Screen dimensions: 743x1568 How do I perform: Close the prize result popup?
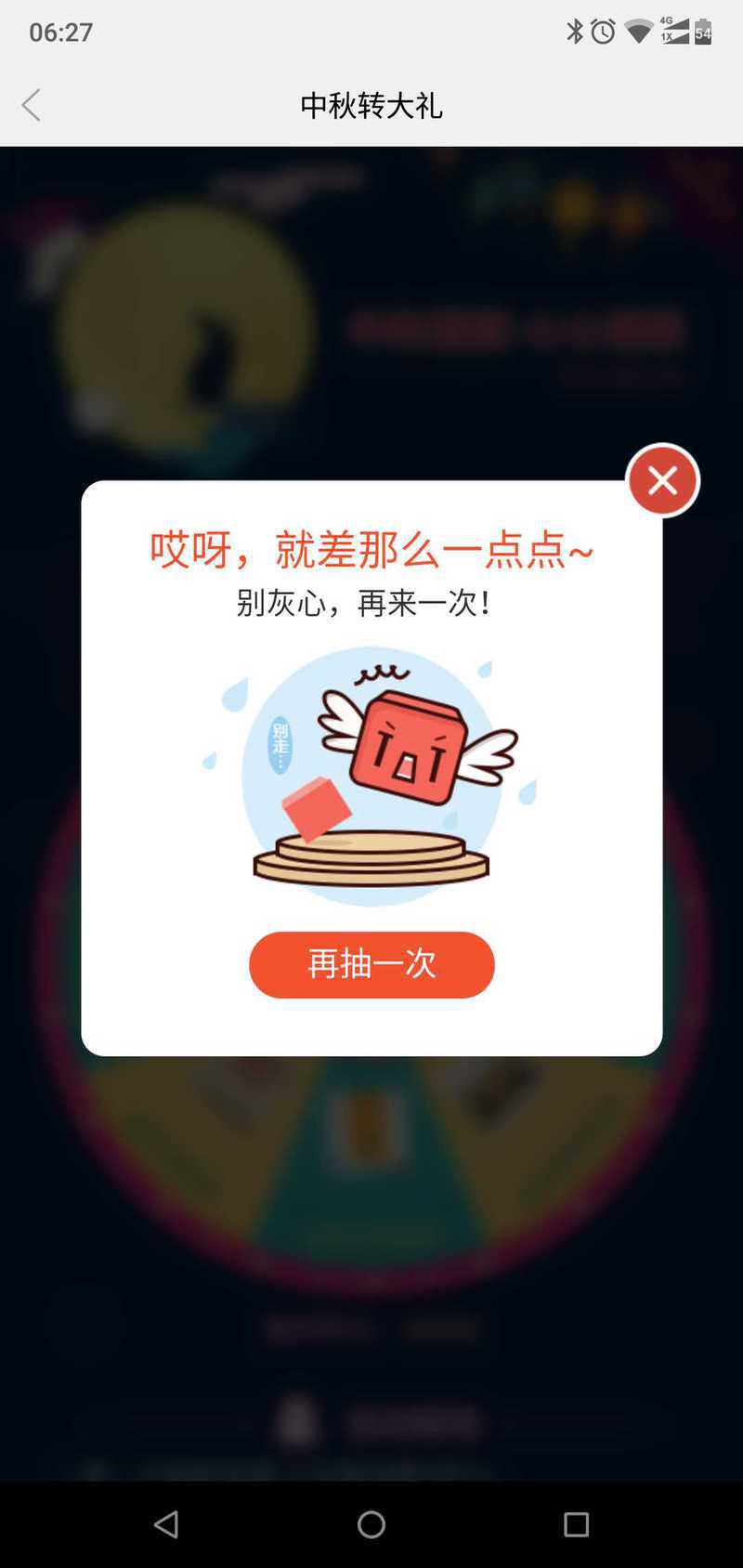[662, 480]
